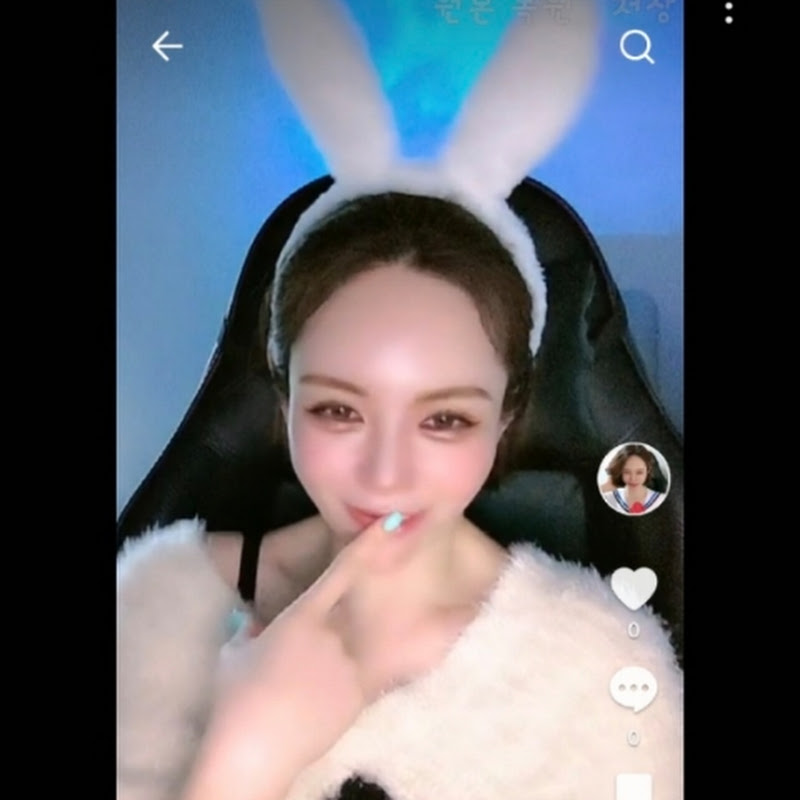
Task: Open the creator's profile avatar
Action: (x=633, y=478)
